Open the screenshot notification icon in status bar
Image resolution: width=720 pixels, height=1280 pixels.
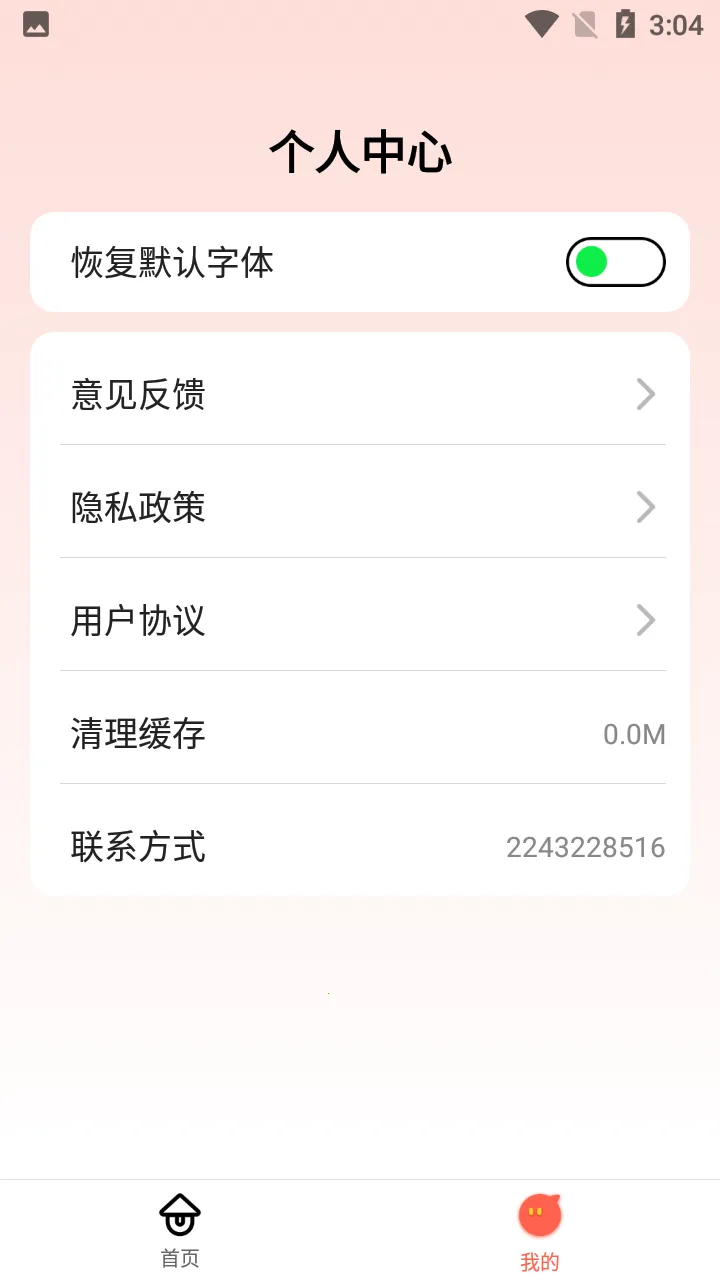click(x=34, y=22)
